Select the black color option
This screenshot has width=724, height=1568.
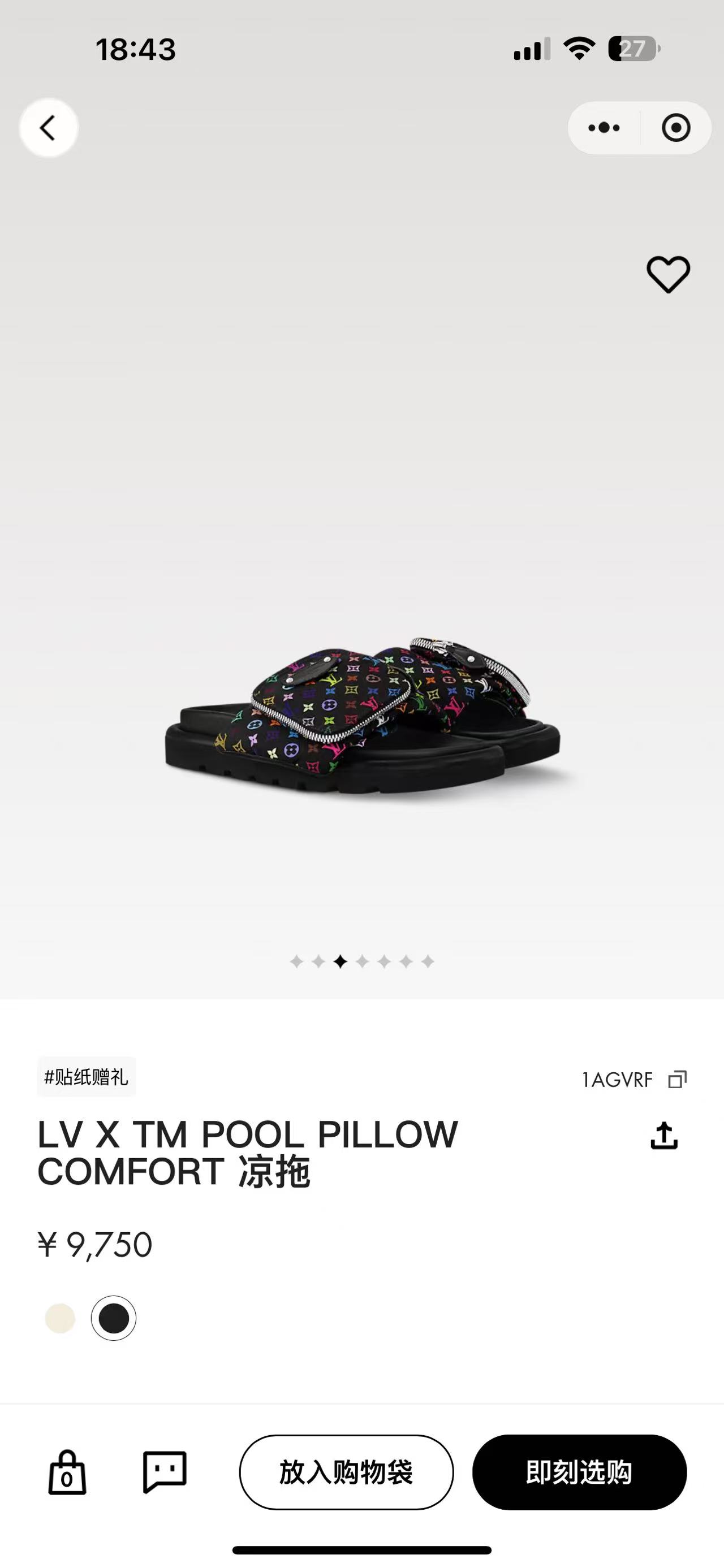[x=114, y=1318]
